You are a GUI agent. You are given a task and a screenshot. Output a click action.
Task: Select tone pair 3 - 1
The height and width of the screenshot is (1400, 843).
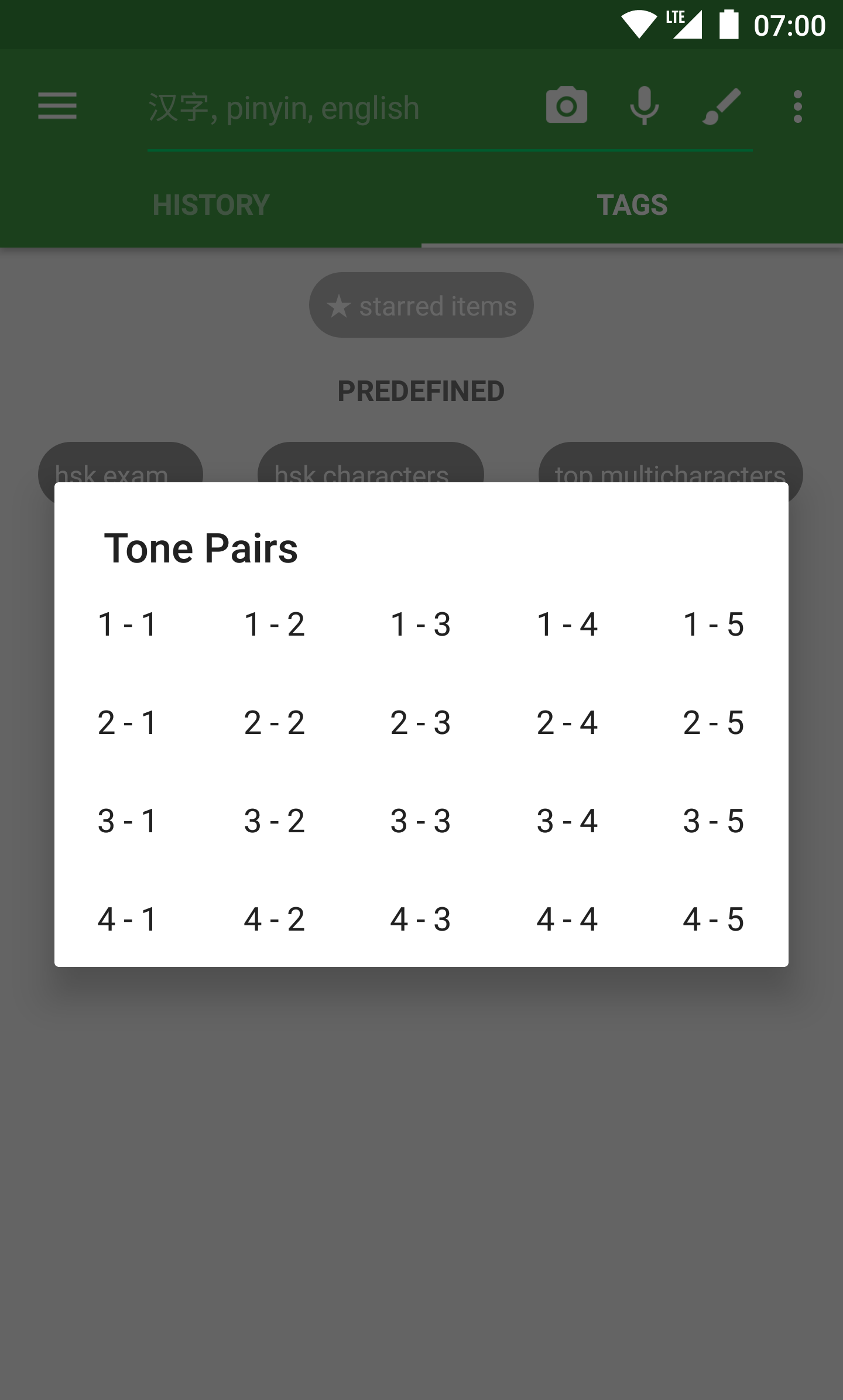pos(128,821)
